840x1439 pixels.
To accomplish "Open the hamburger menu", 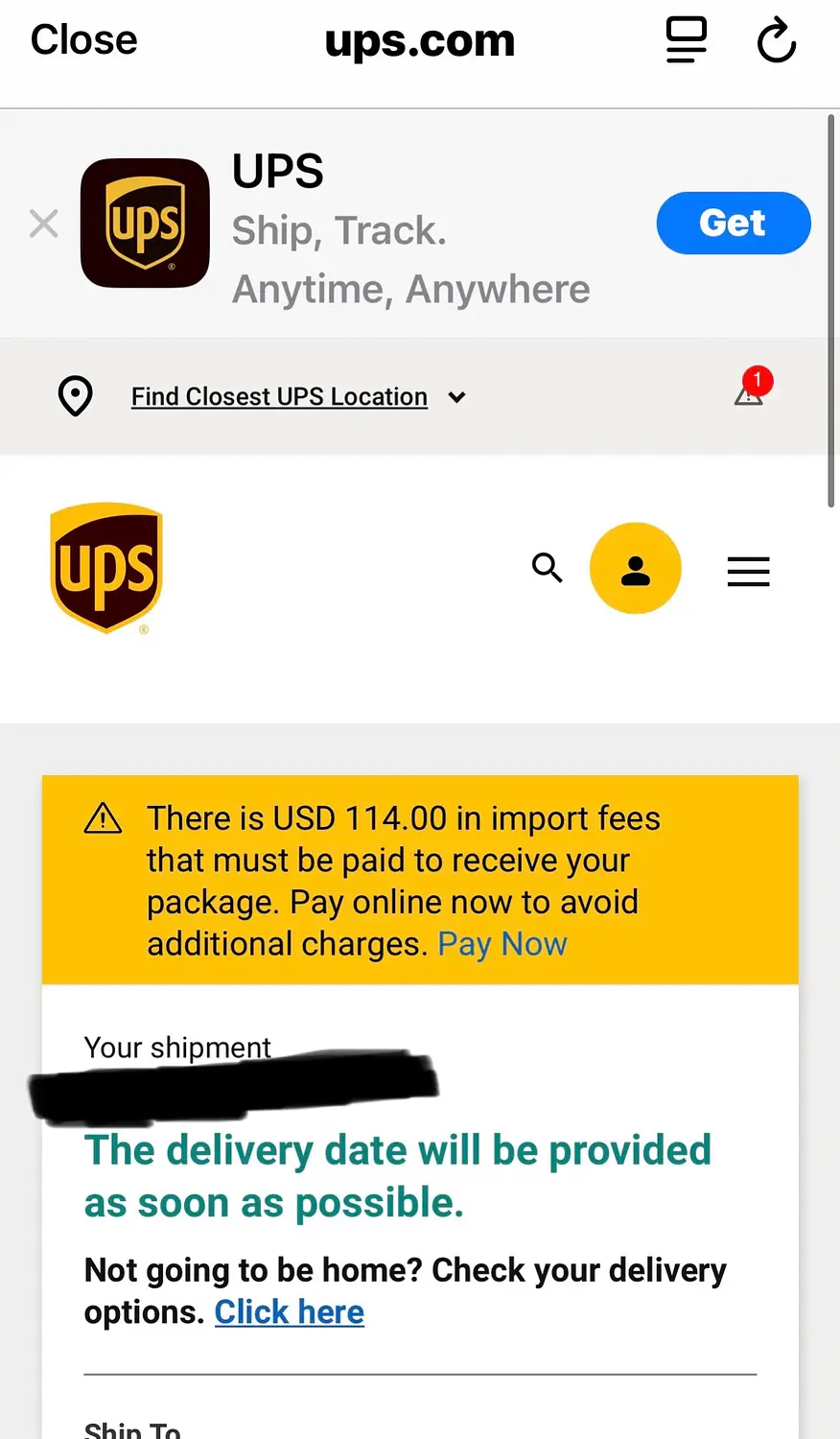I will (748, 572).
